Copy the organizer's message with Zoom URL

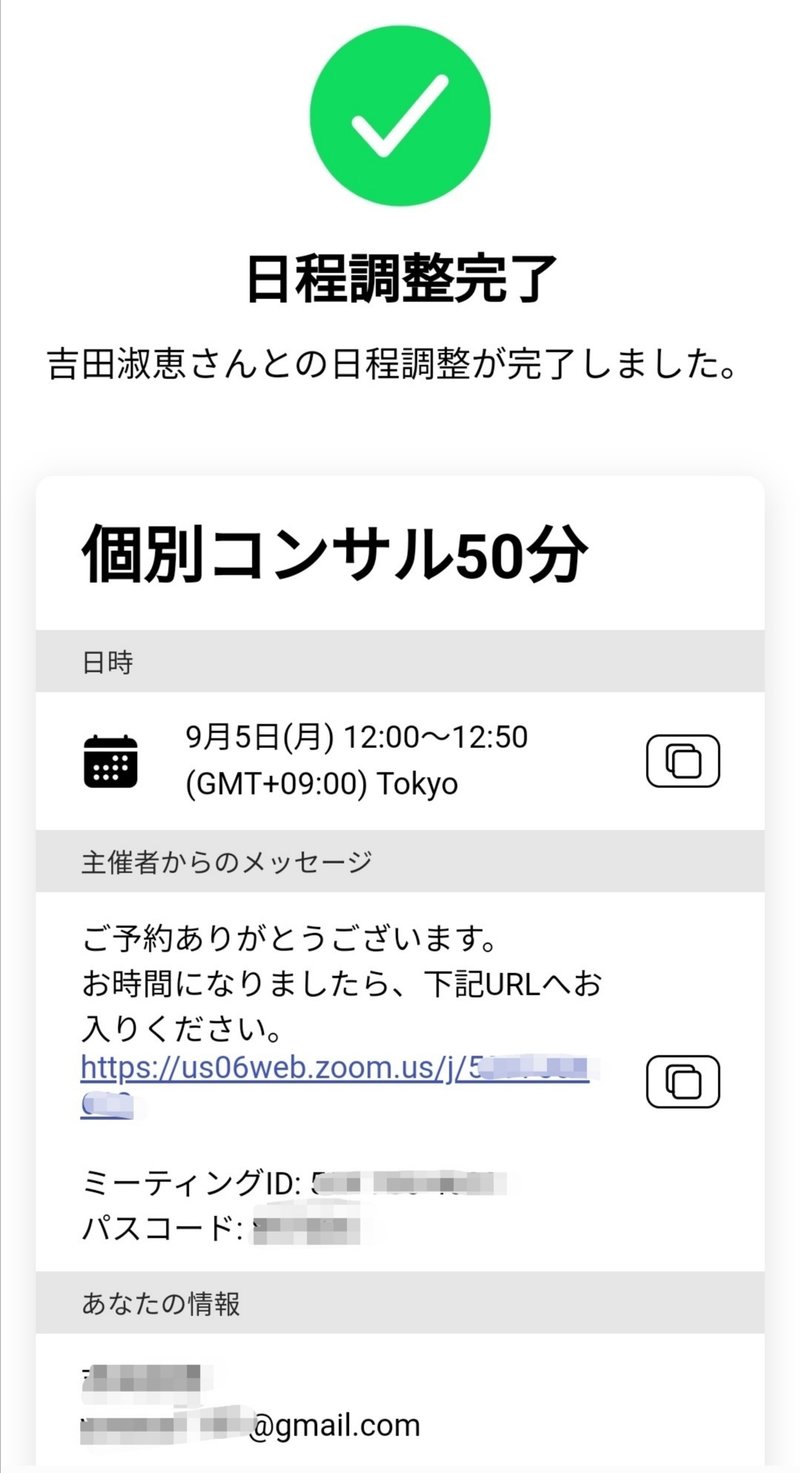click(683, 1082)
